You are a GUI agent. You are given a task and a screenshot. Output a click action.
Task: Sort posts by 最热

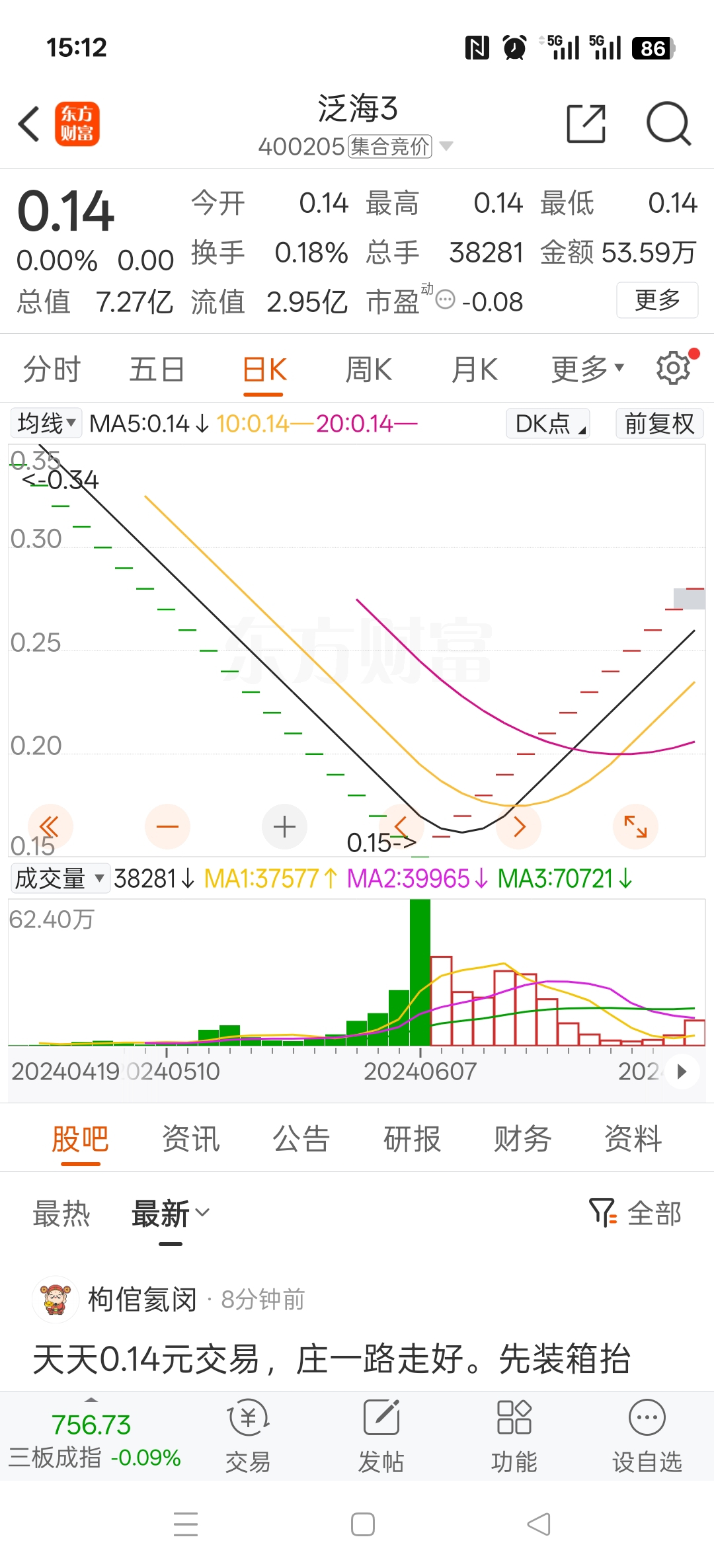61,1214
